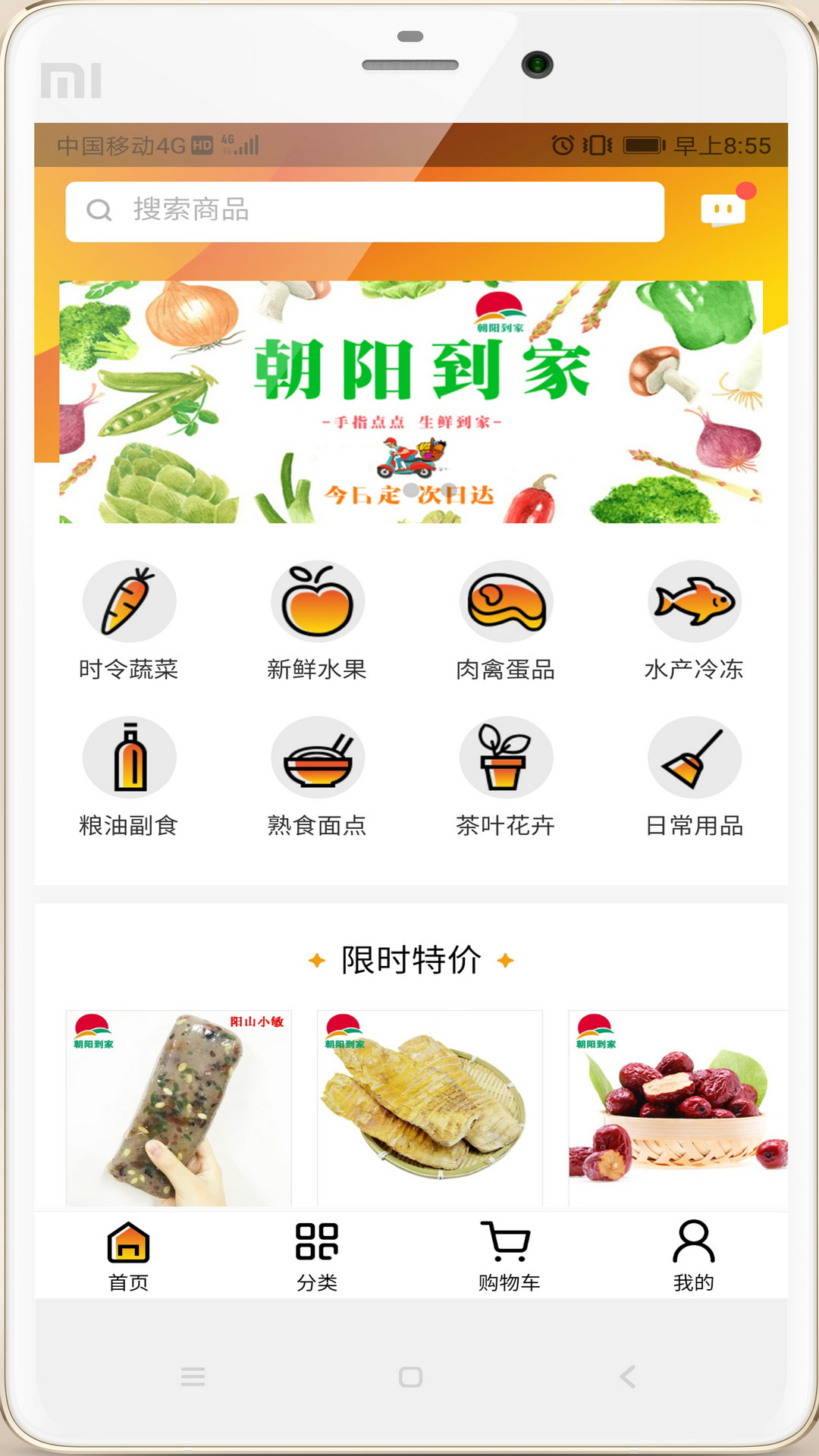
Task: Open the 时令蔬菜 vegetables category icon
Action: coord(130,601)
